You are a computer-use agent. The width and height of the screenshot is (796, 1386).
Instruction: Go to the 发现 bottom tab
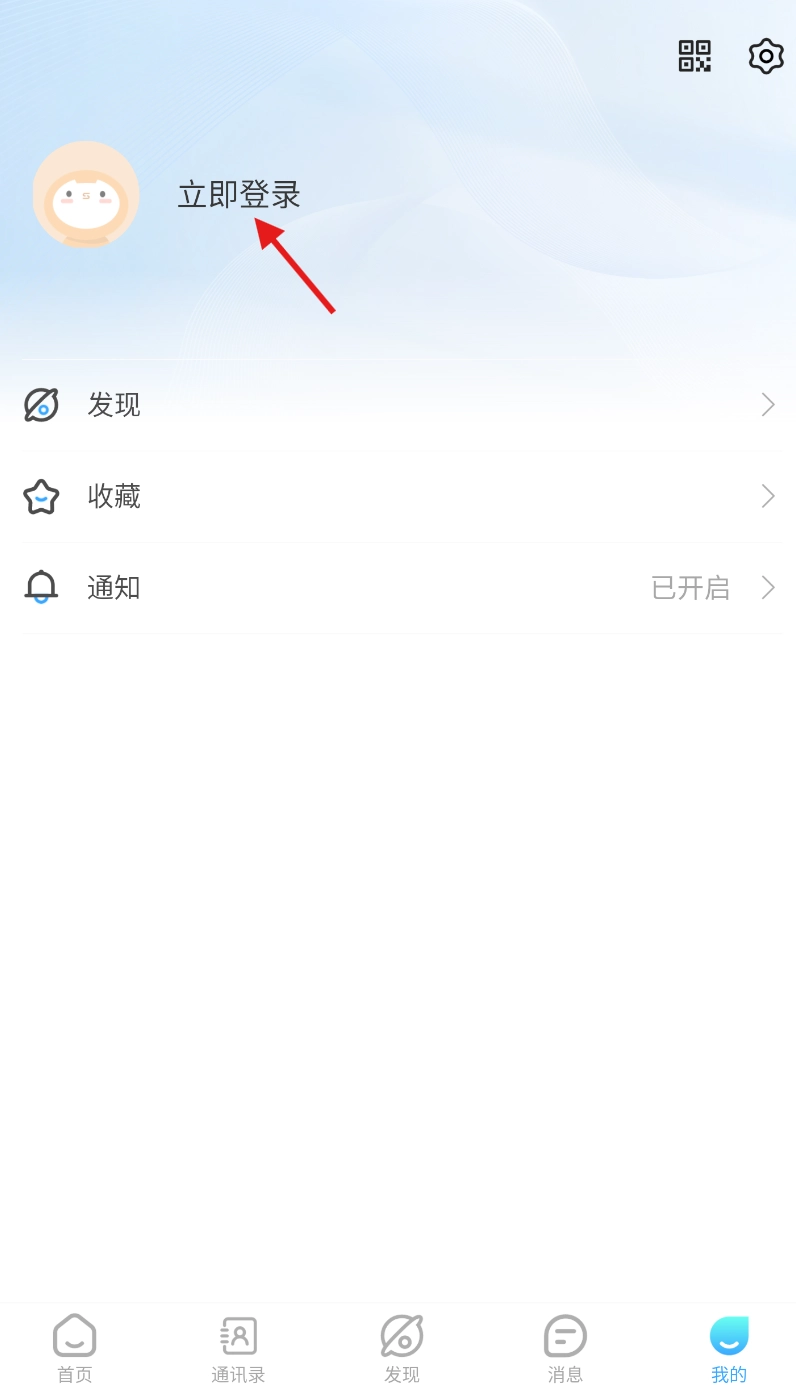402,1348
